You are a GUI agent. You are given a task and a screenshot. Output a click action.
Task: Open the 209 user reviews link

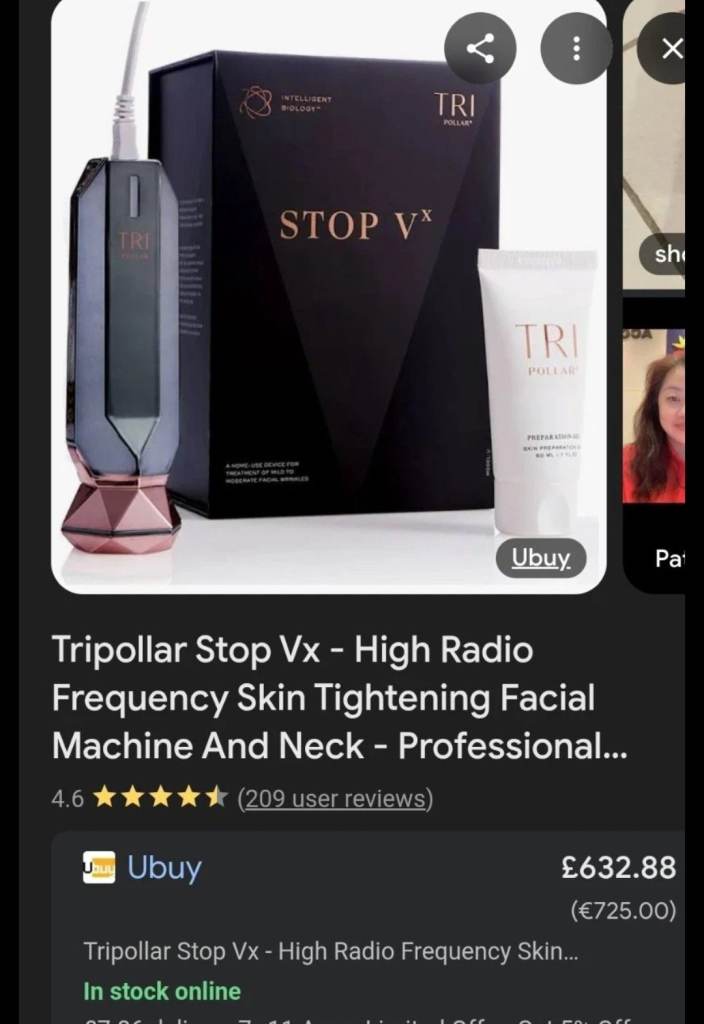(x=334, y=798)
